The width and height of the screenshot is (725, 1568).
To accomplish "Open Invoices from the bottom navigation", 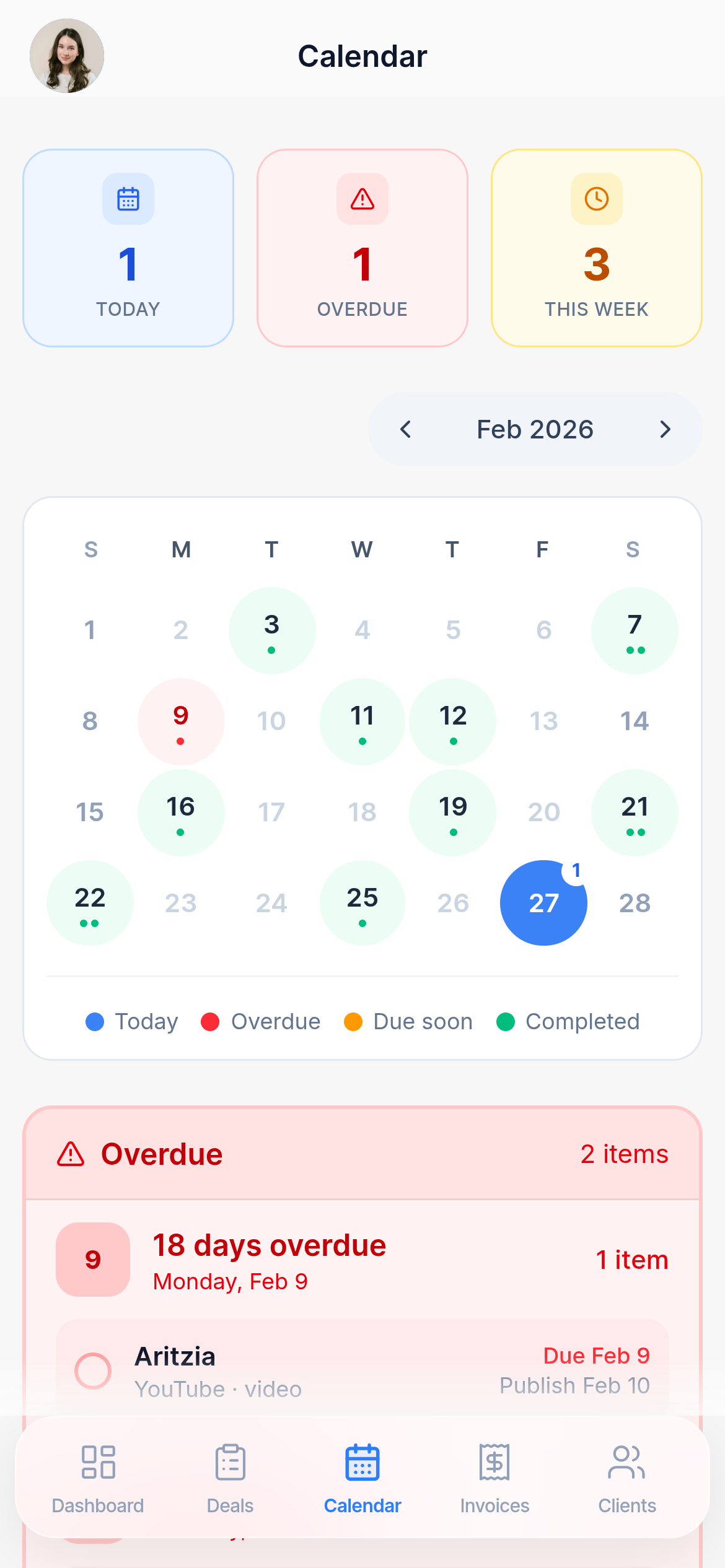I will 494,1462.
